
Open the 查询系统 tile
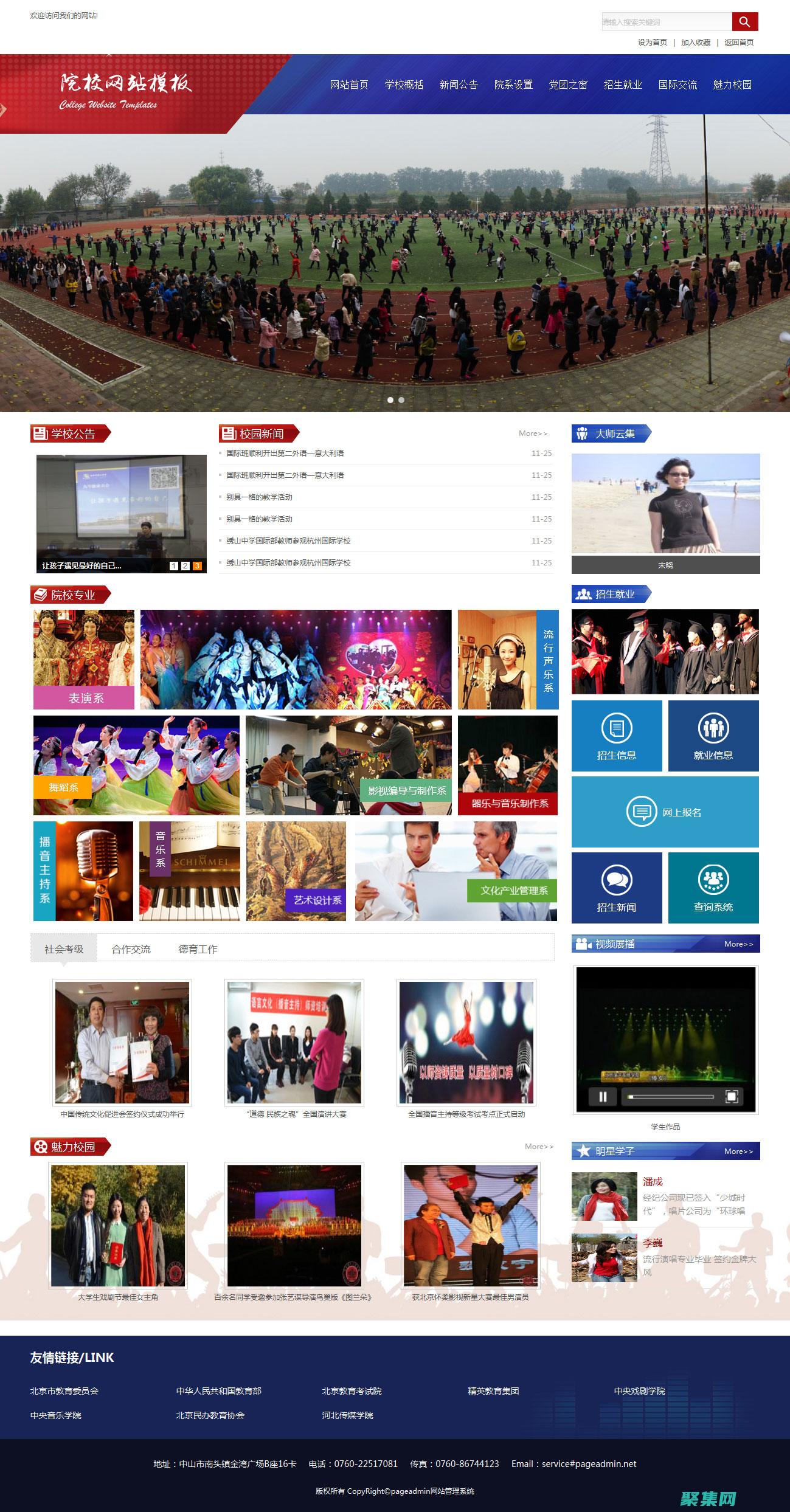(x=713, y=888)
